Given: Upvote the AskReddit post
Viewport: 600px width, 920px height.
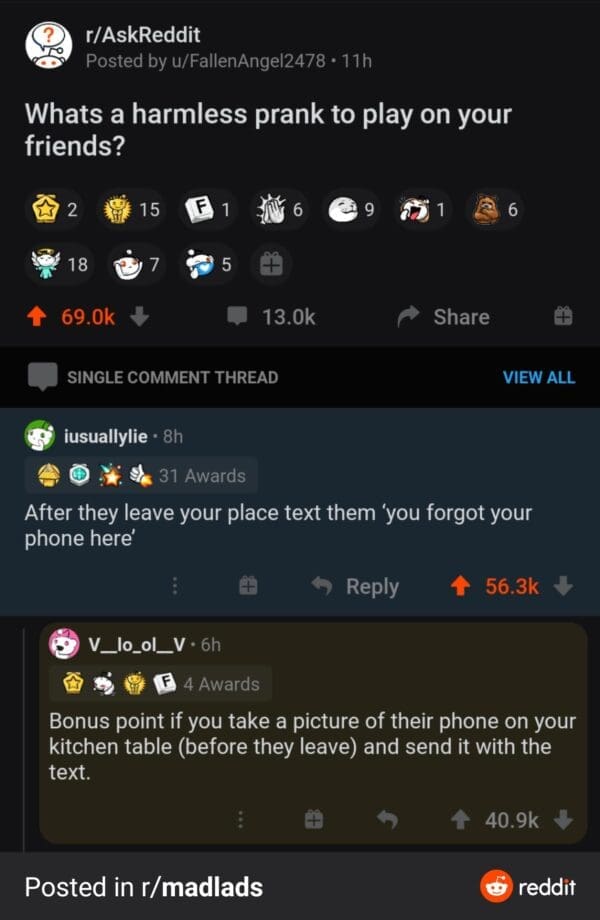Looking at the screenshot, I should (38, 317).
